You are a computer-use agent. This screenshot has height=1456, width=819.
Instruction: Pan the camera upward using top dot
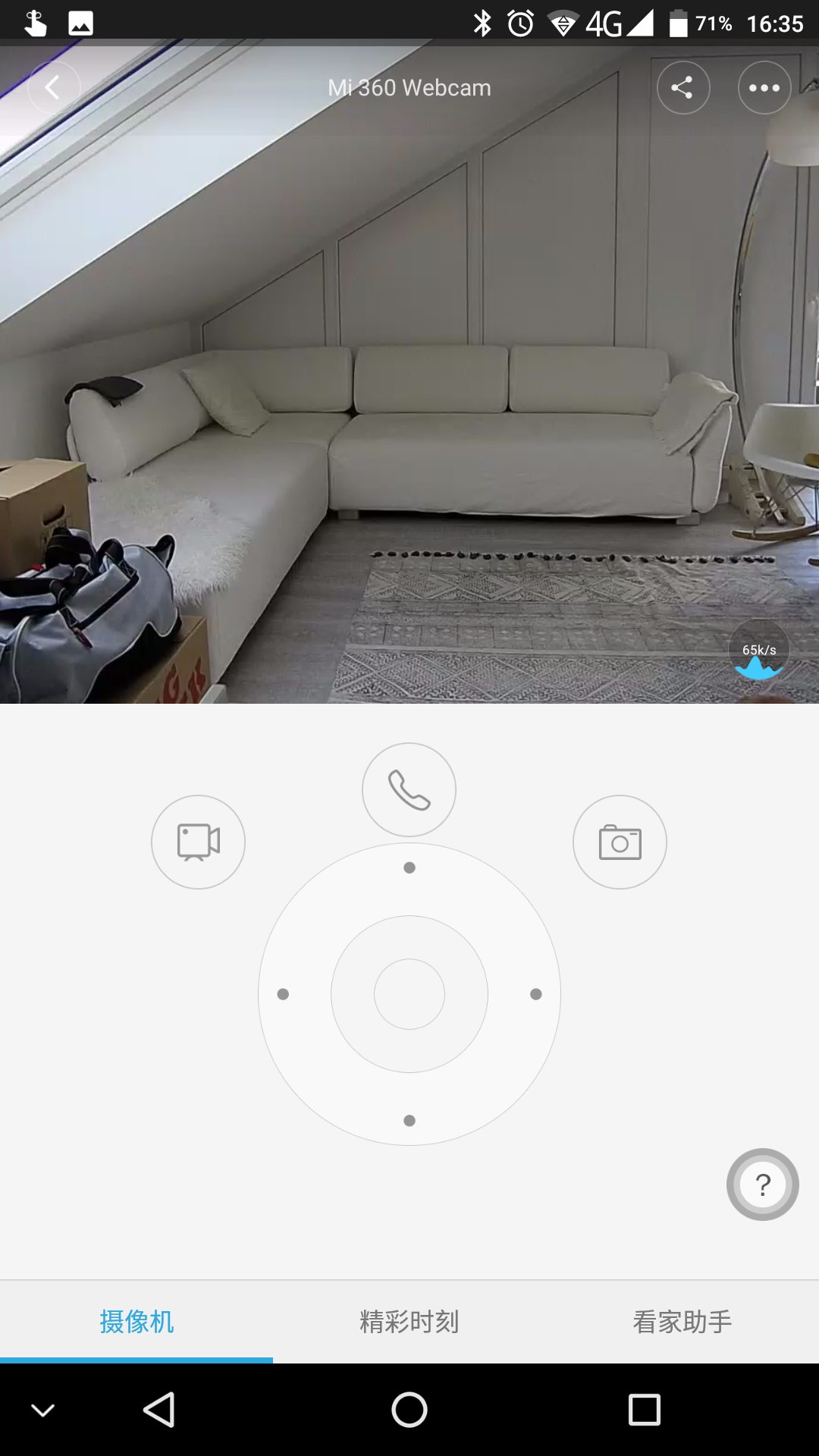click(x=409, y=868)
